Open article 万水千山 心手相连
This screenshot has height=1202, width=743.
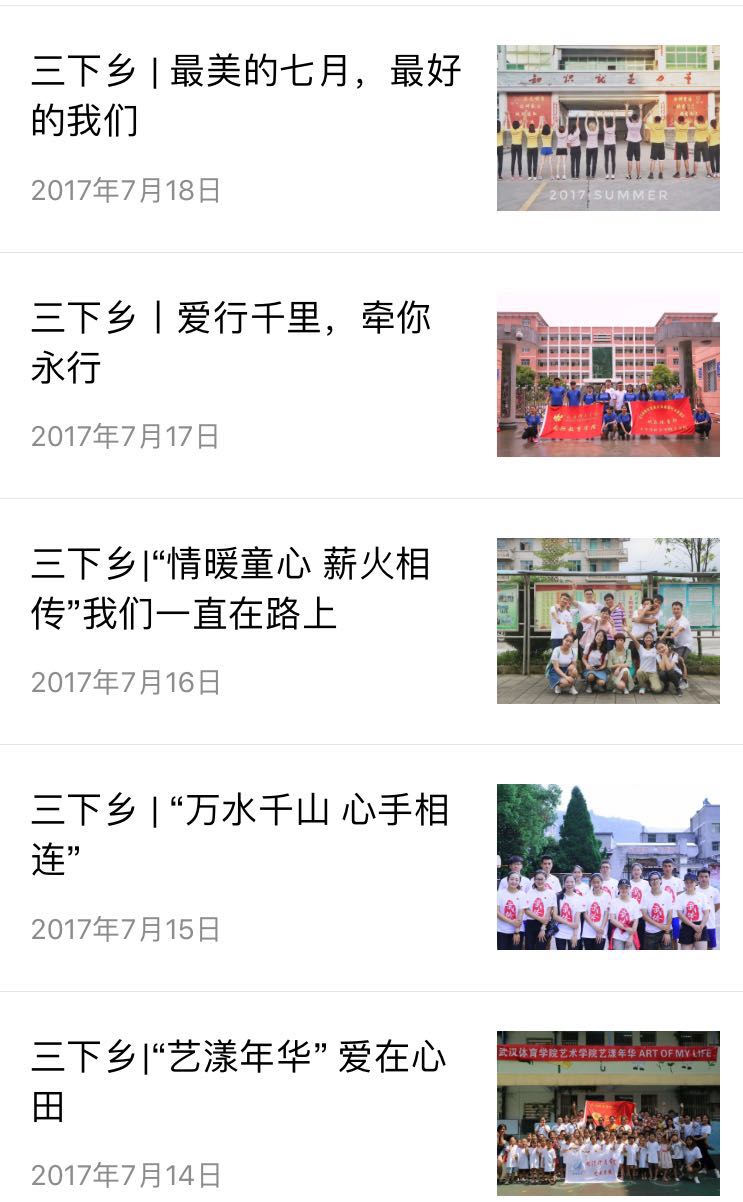[x=240, y=834]
